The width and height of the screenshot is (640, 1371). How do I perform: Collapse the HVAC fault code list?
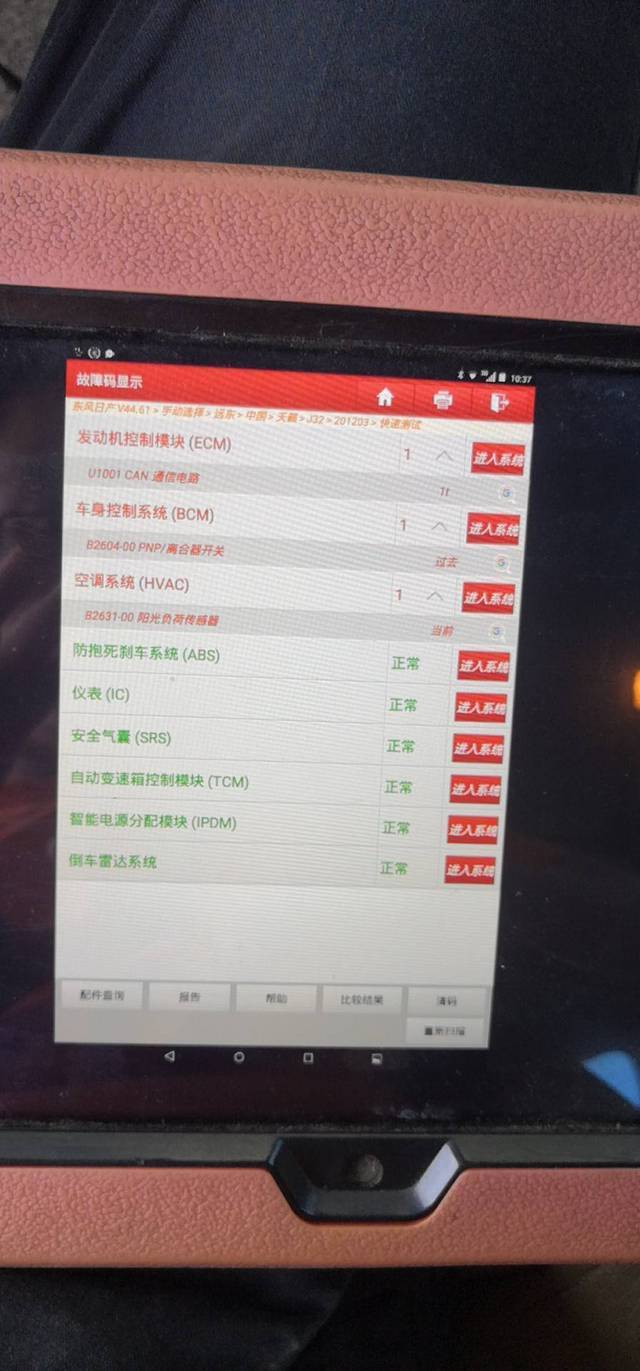[x=433, y=595]
